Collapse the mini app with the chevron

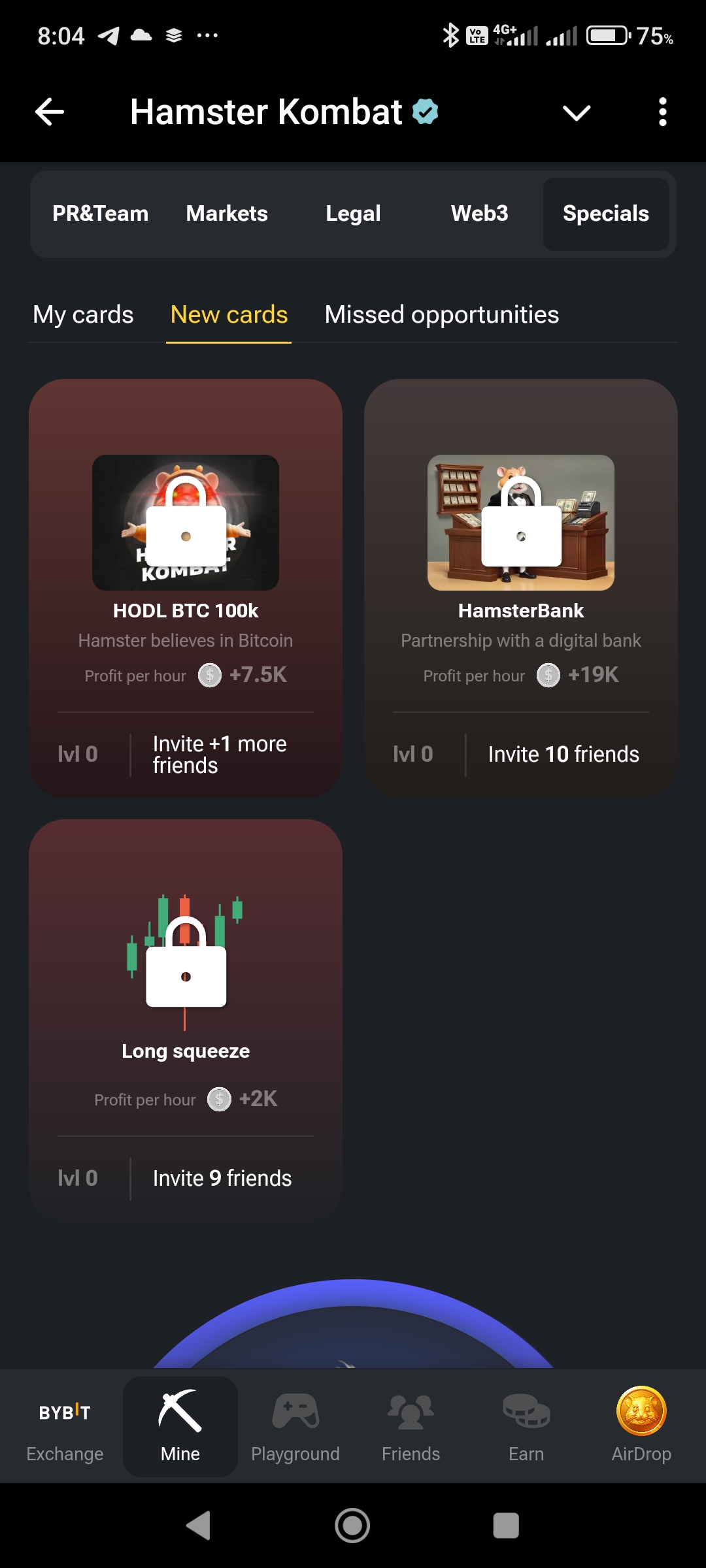point(576,113)
